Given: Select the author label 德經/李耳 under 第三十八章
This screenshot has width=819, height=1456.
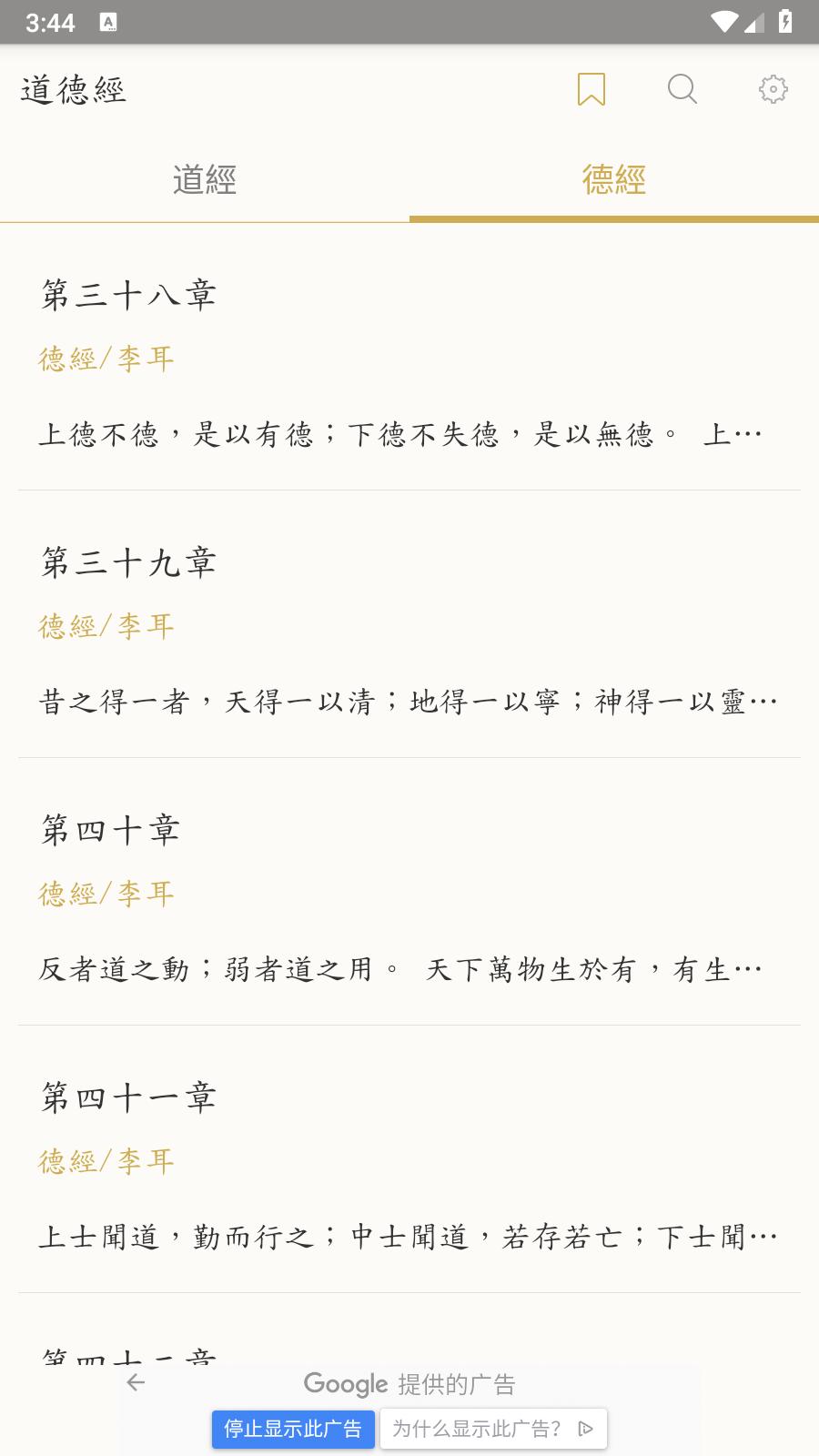Looking at the screenshot, I should [x=106, y=358].
